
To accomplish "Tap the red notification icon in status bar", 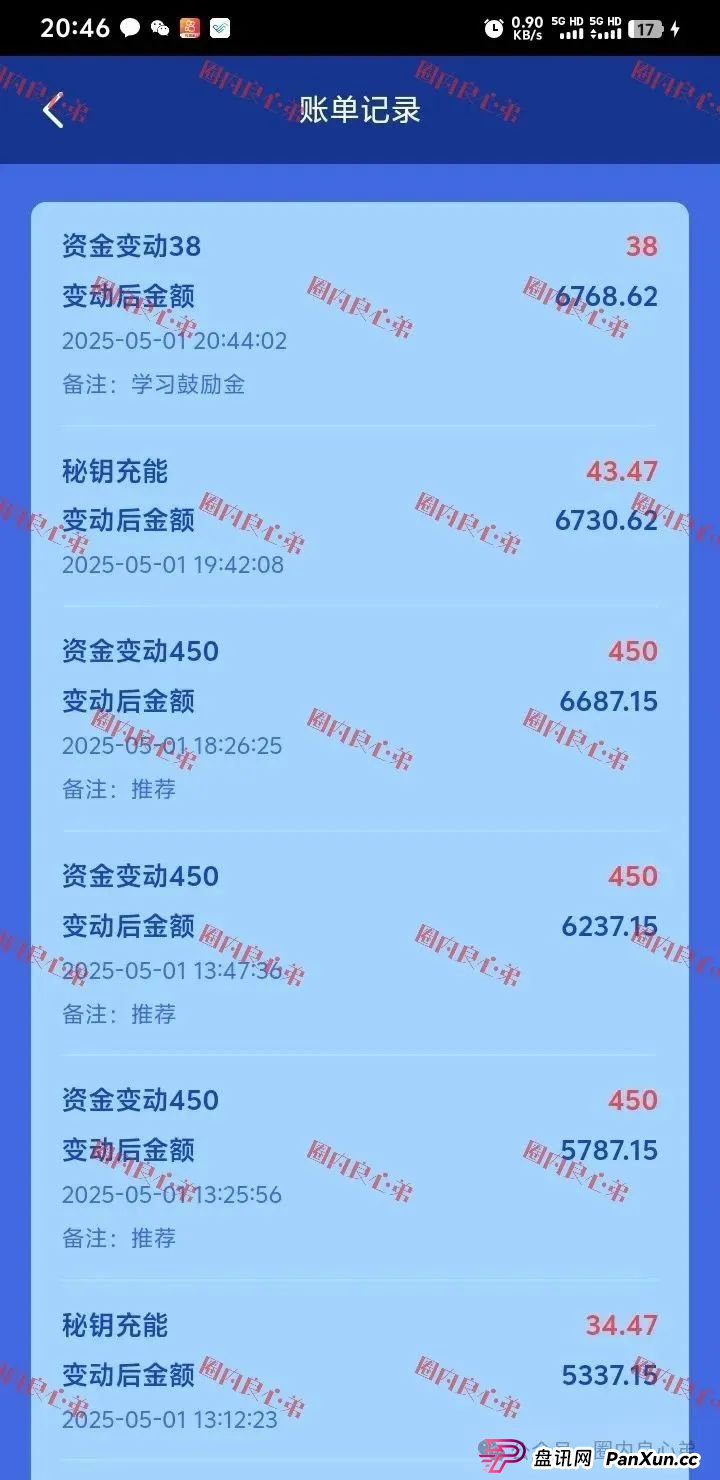I will point(189,28).
